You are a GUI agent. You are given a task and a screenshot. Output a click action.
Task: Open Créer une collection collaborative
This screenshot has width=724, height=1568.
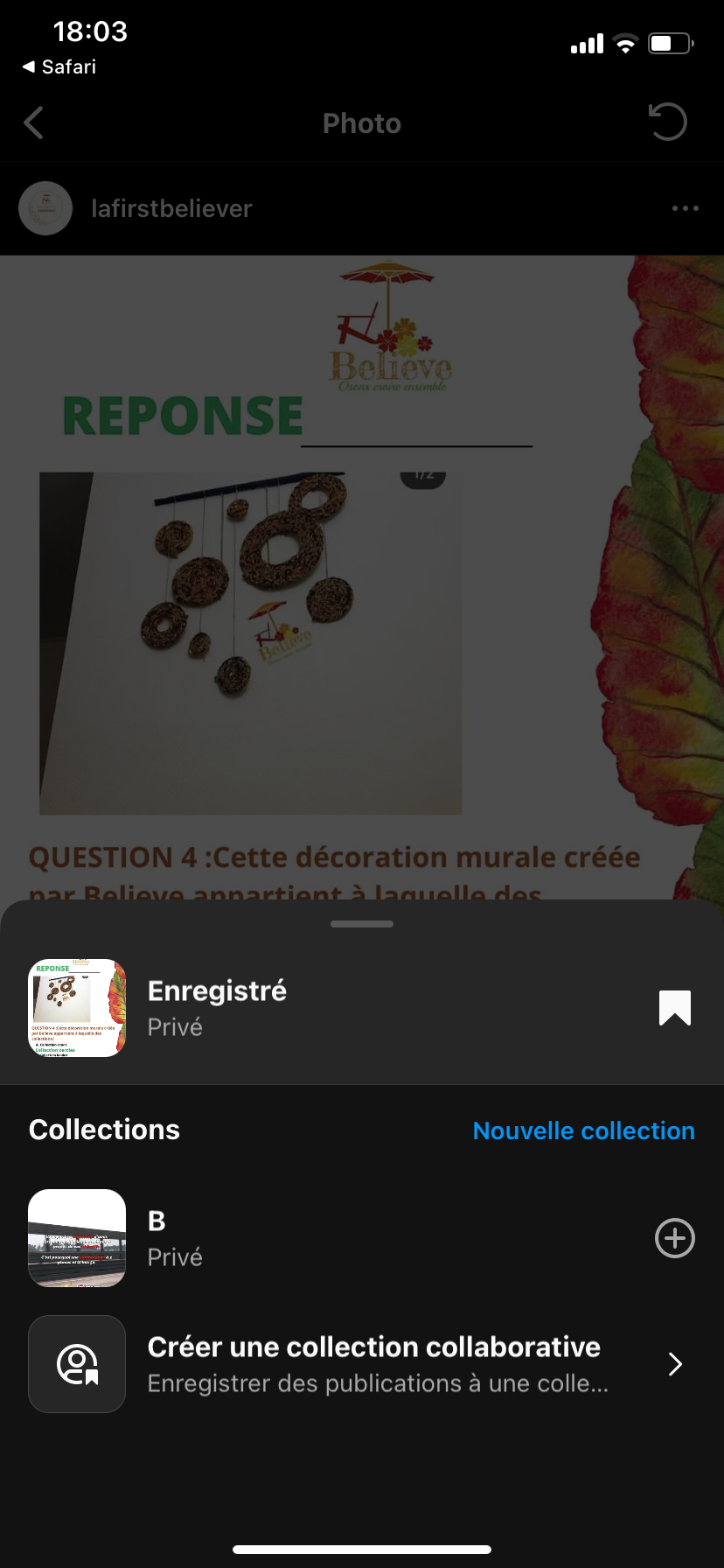pos(373,1364)
